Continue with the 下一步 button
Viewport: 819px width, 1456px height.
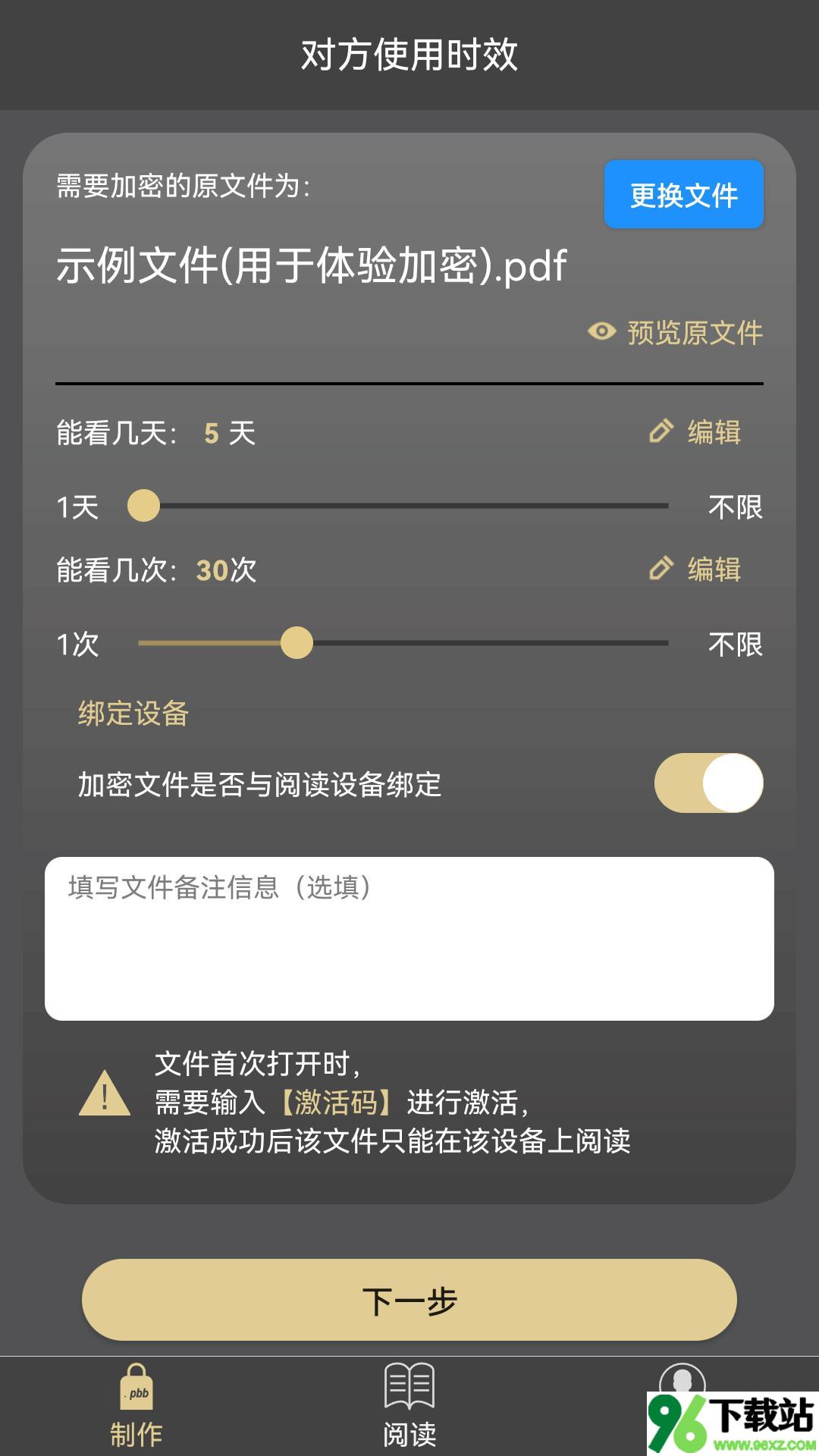click(x=409, y=1300)
